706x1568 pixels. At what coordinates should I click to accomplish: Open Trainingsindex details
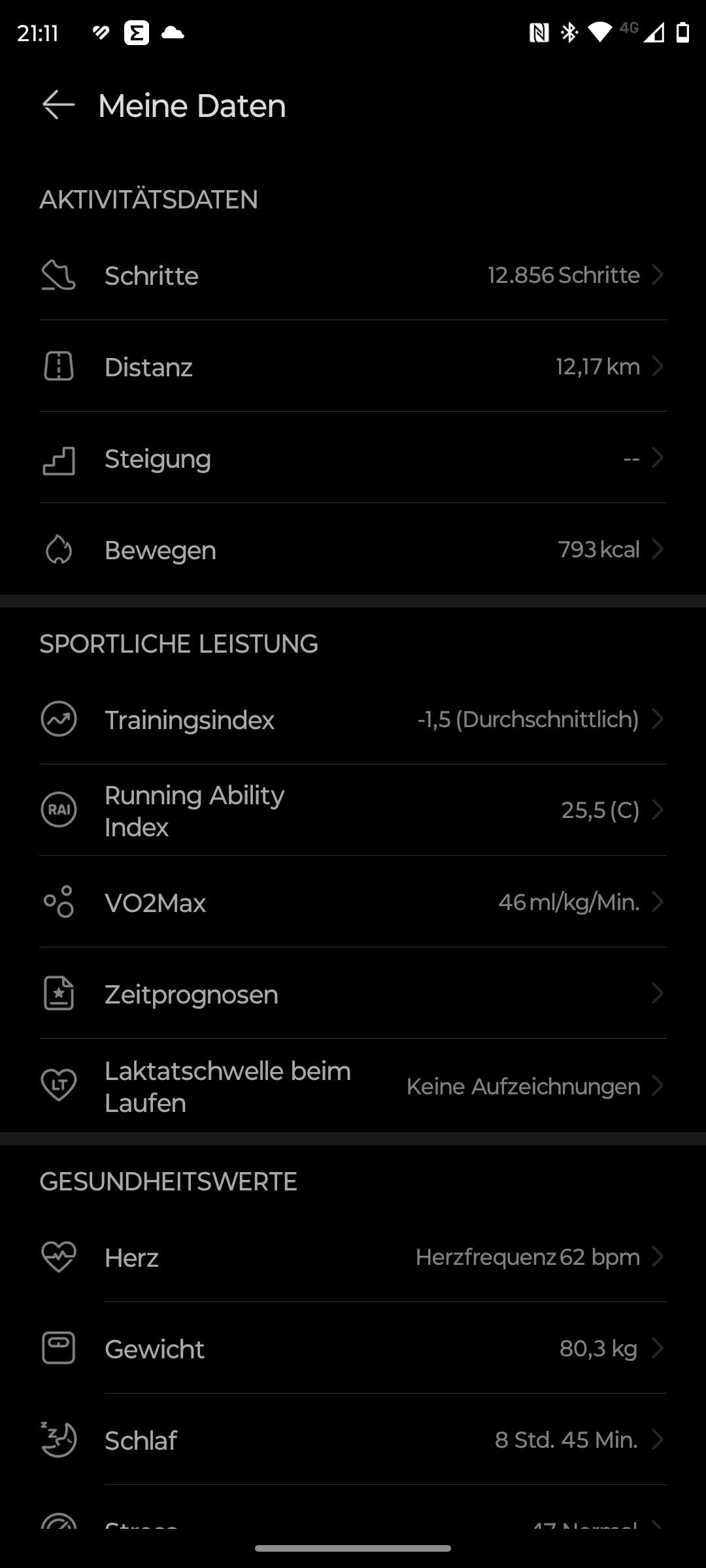[353, 719]
